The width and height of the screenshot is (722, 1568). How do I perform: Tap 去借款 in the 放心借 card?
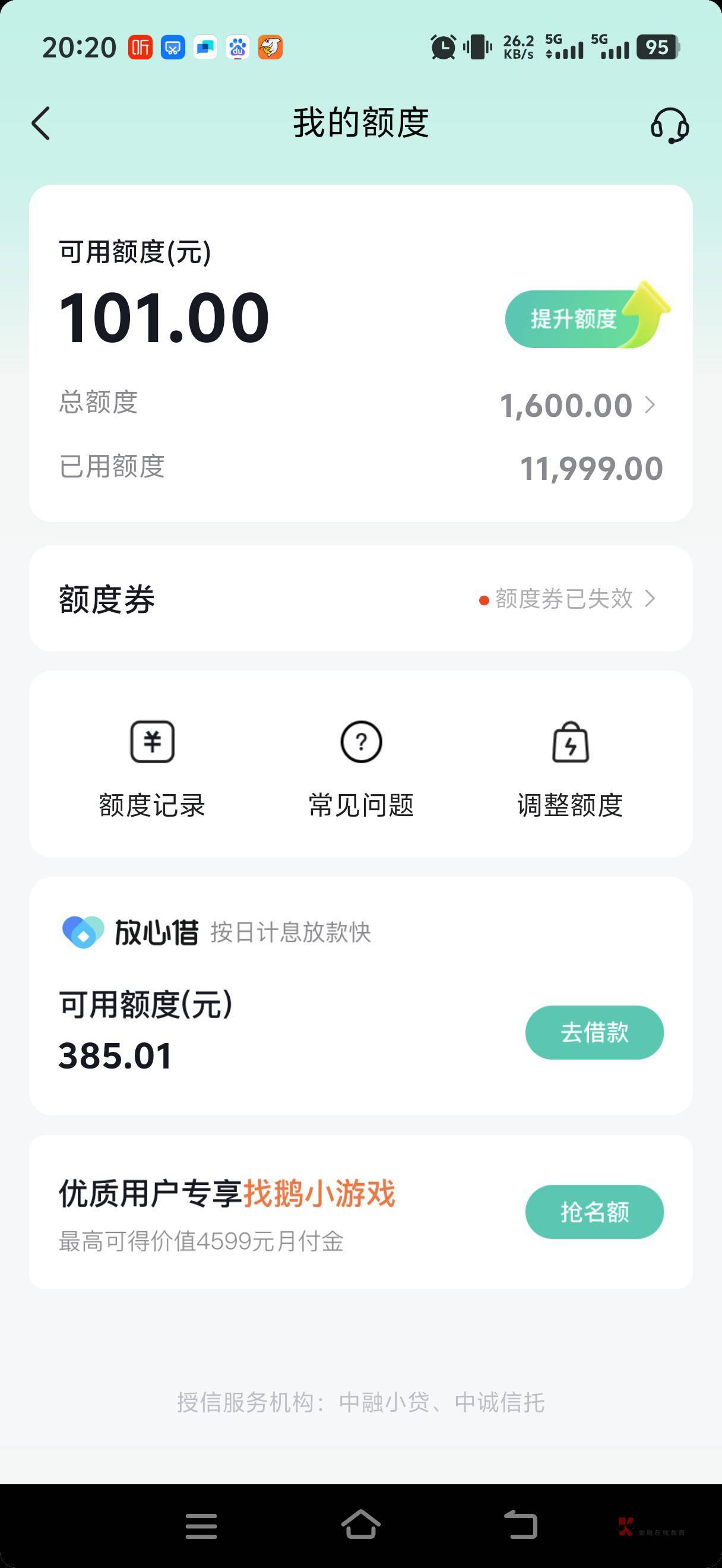point(594,1032)
